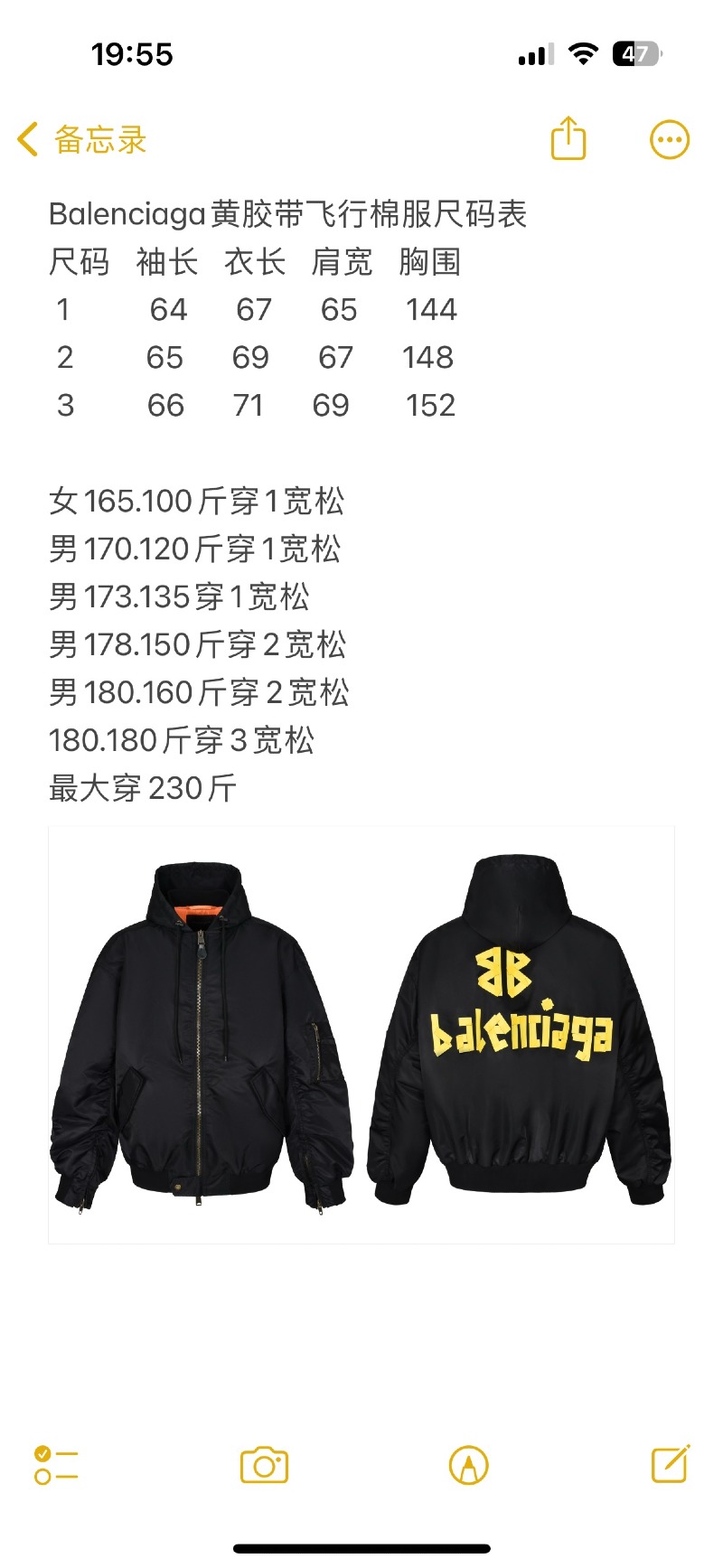
Task: Click the Wi-Fi status icon
Action: pos(583,54)
